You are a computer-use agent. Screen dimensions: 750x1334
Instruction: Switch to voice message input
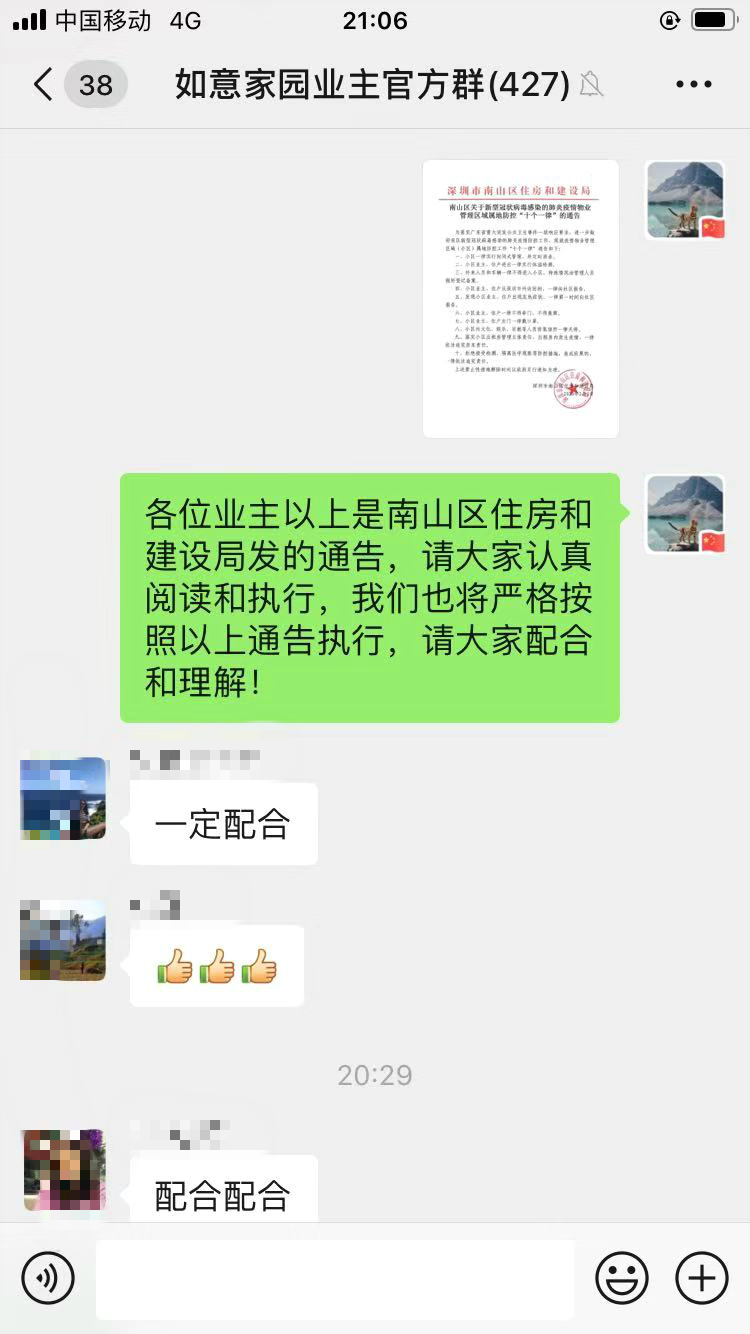48,1278
